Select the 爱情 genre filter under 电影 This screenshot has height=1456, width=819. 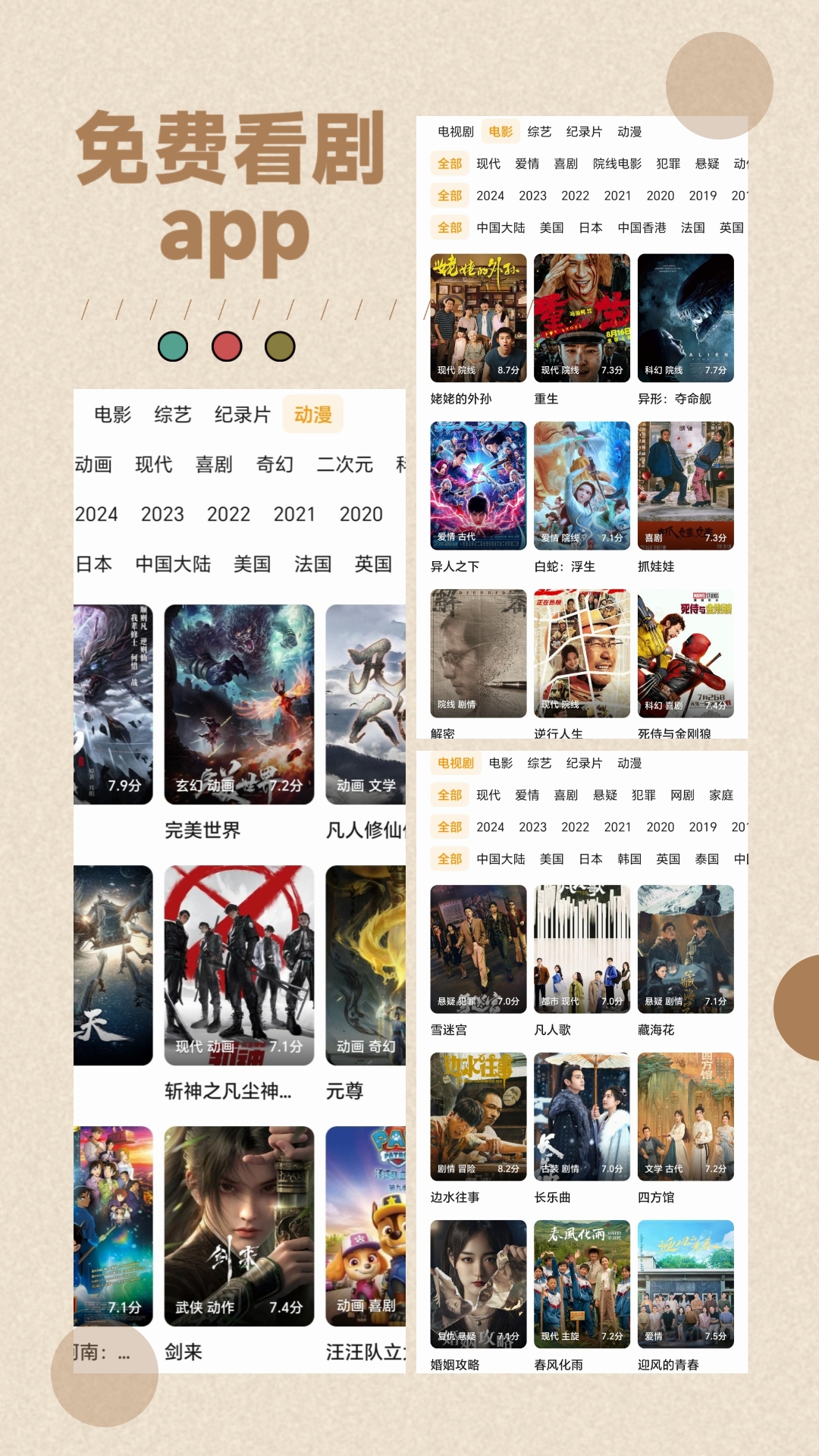coord(529,164)
